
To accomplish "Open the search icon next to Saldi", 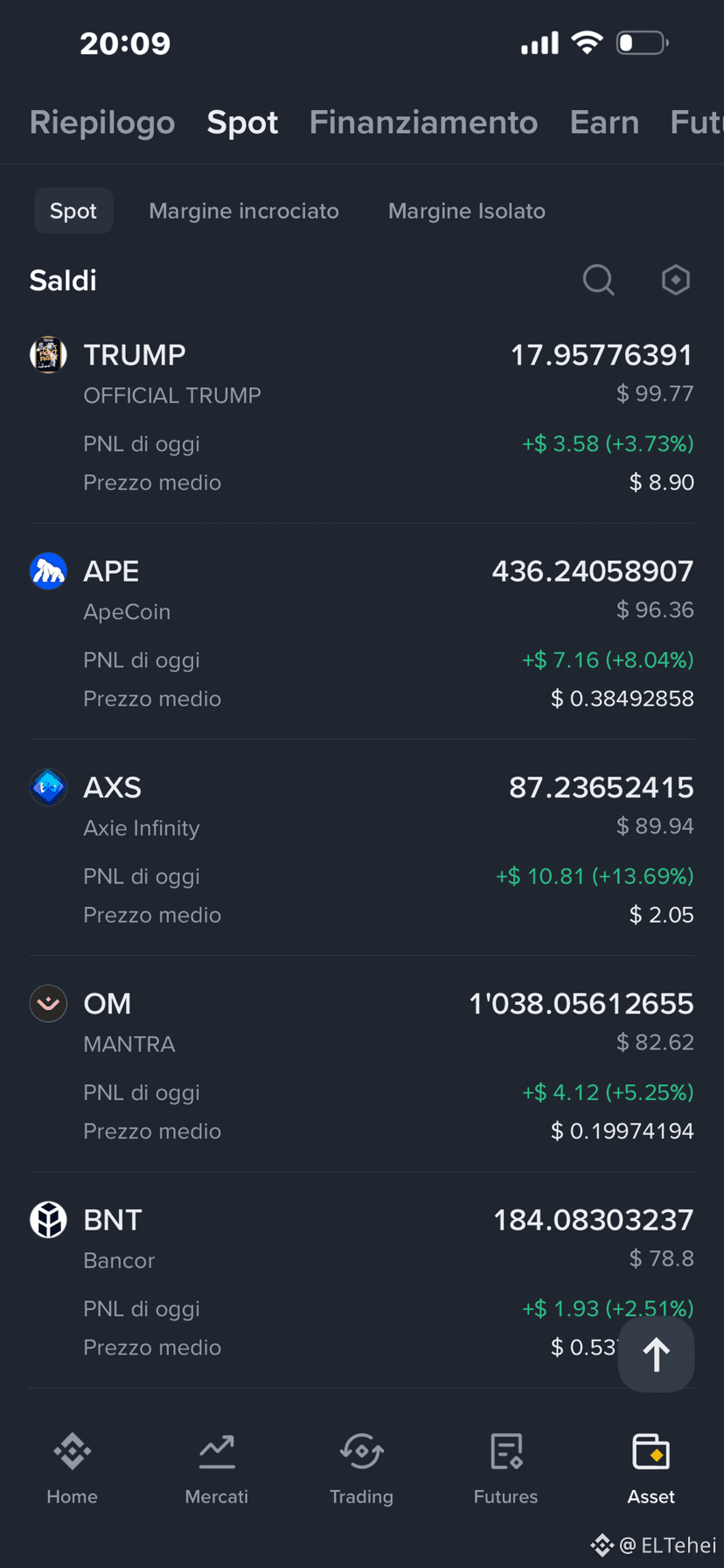I will pyautogui.click(x=598, y=280).
